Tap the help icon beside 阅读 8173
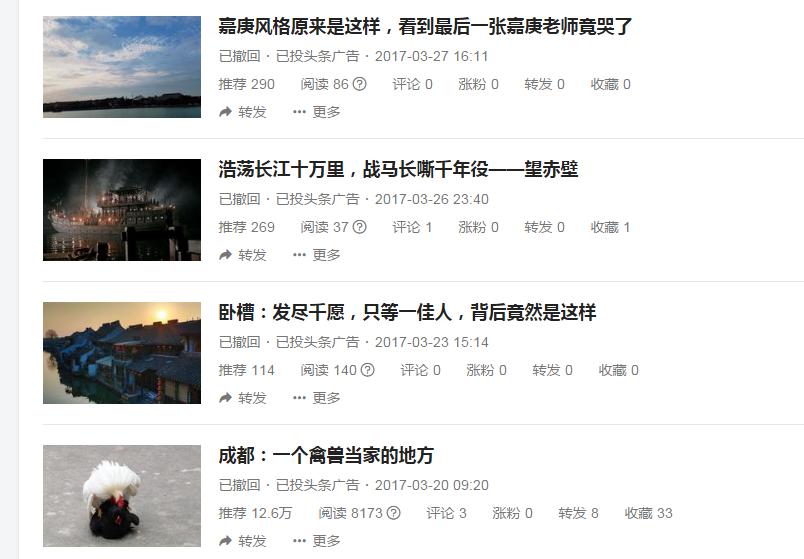Screen dimensions: 804x559 pos(394,513)
